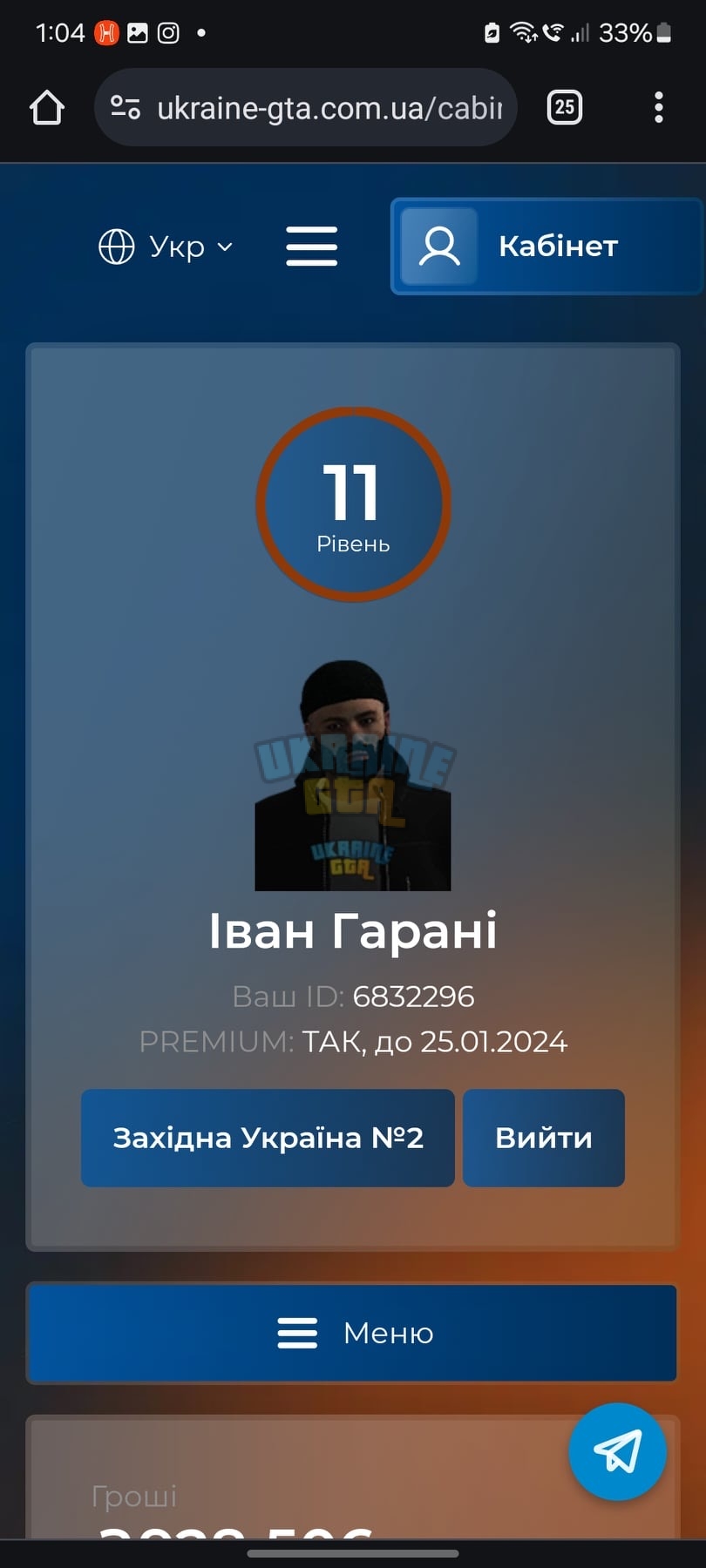706x1568 pixels.
Task: Select server Західна Україна №2
Action: click(x=268, y=1138)
